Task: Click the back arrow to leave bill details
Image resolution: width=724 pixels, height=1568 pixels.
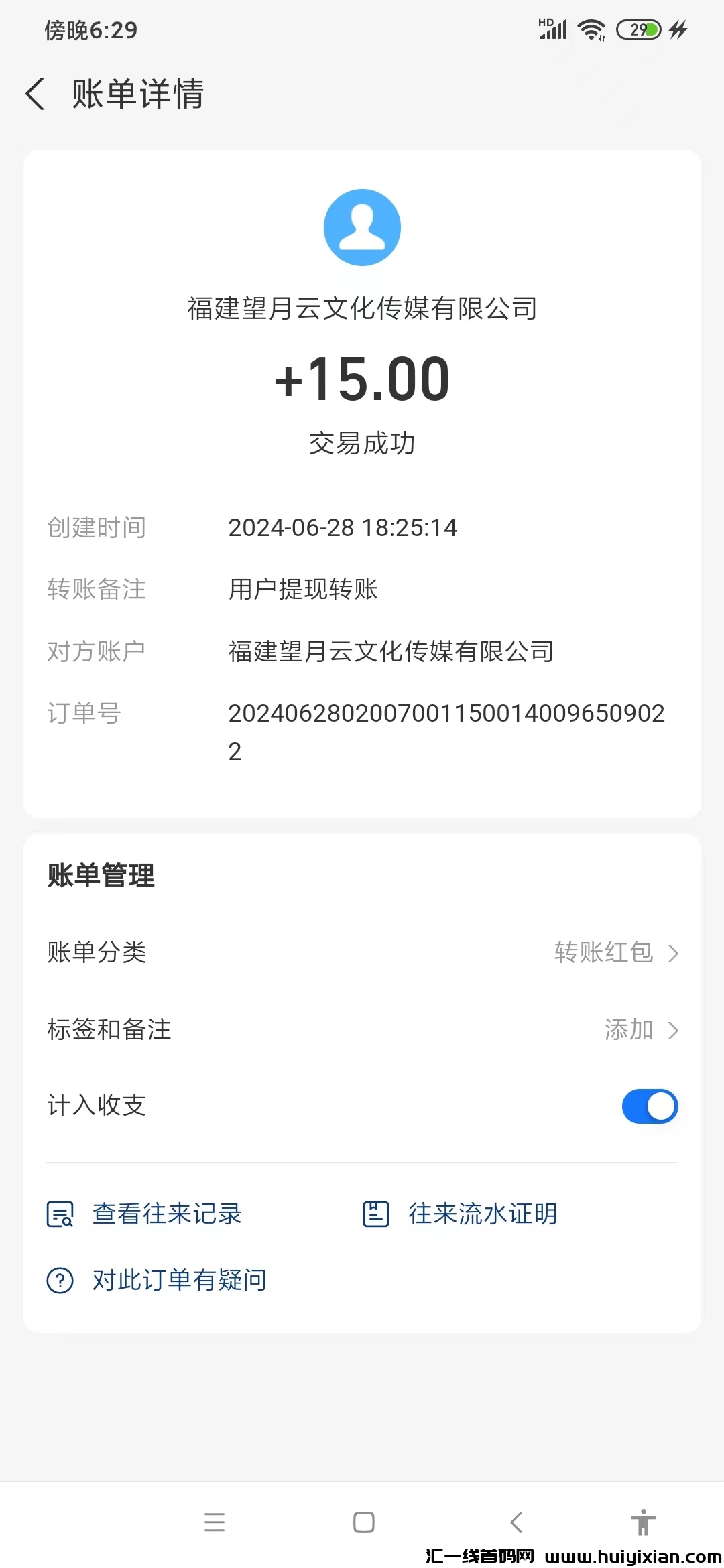Action: (x=36, y=95)
